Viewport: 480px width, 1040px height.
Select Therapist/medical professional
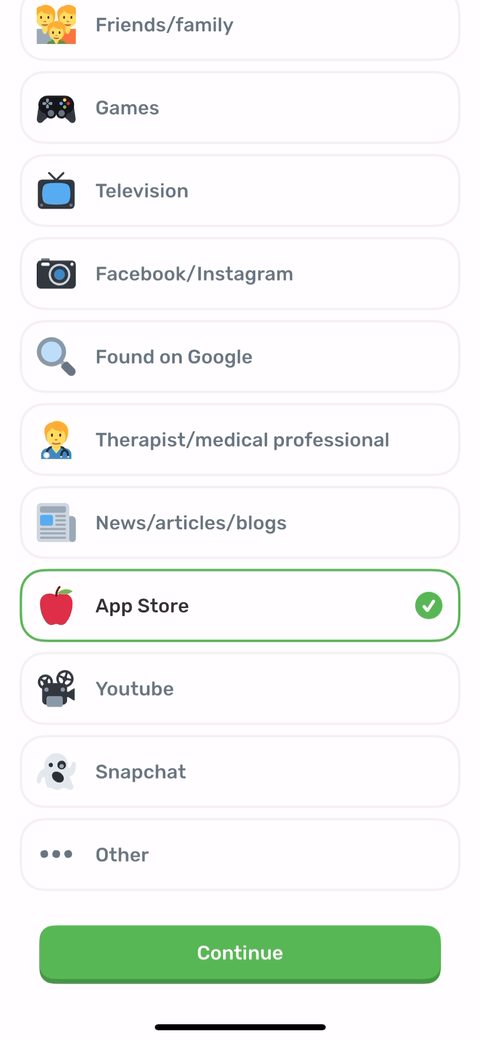tap(240, 440)
